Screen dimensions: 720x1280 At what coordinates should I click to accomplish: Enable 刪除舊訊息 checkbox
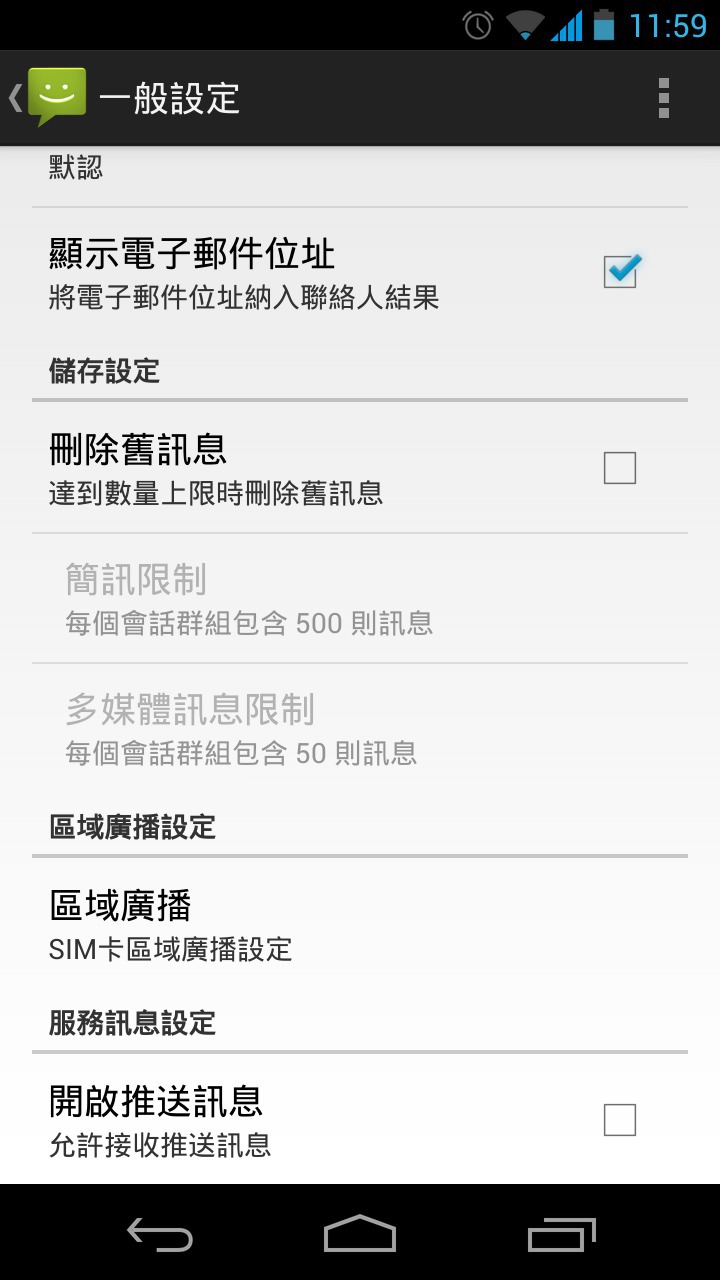(620, 467)
